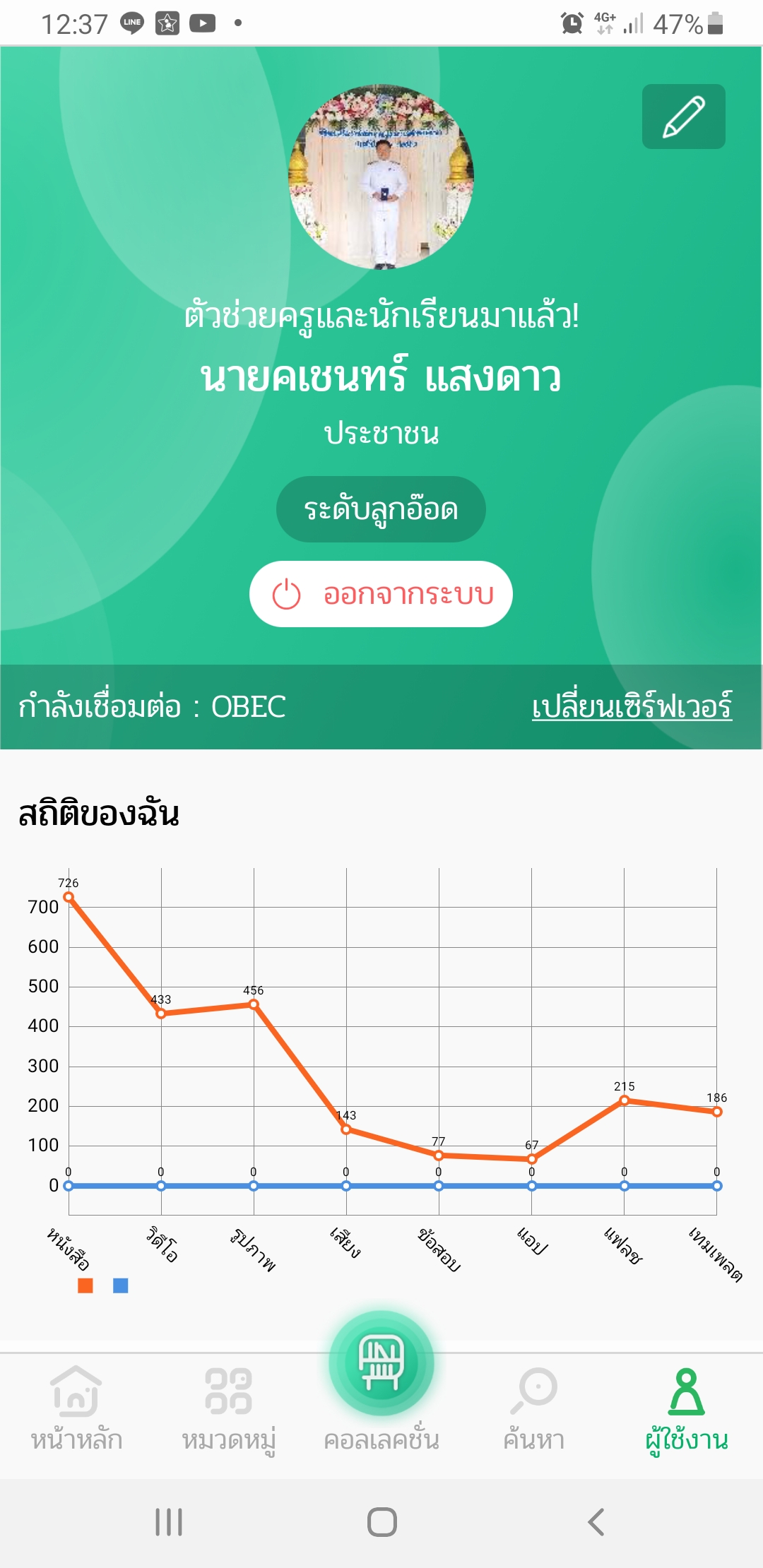
Task: Open the ระดับลูกอ๊อด level button
Action: [381, 509]
